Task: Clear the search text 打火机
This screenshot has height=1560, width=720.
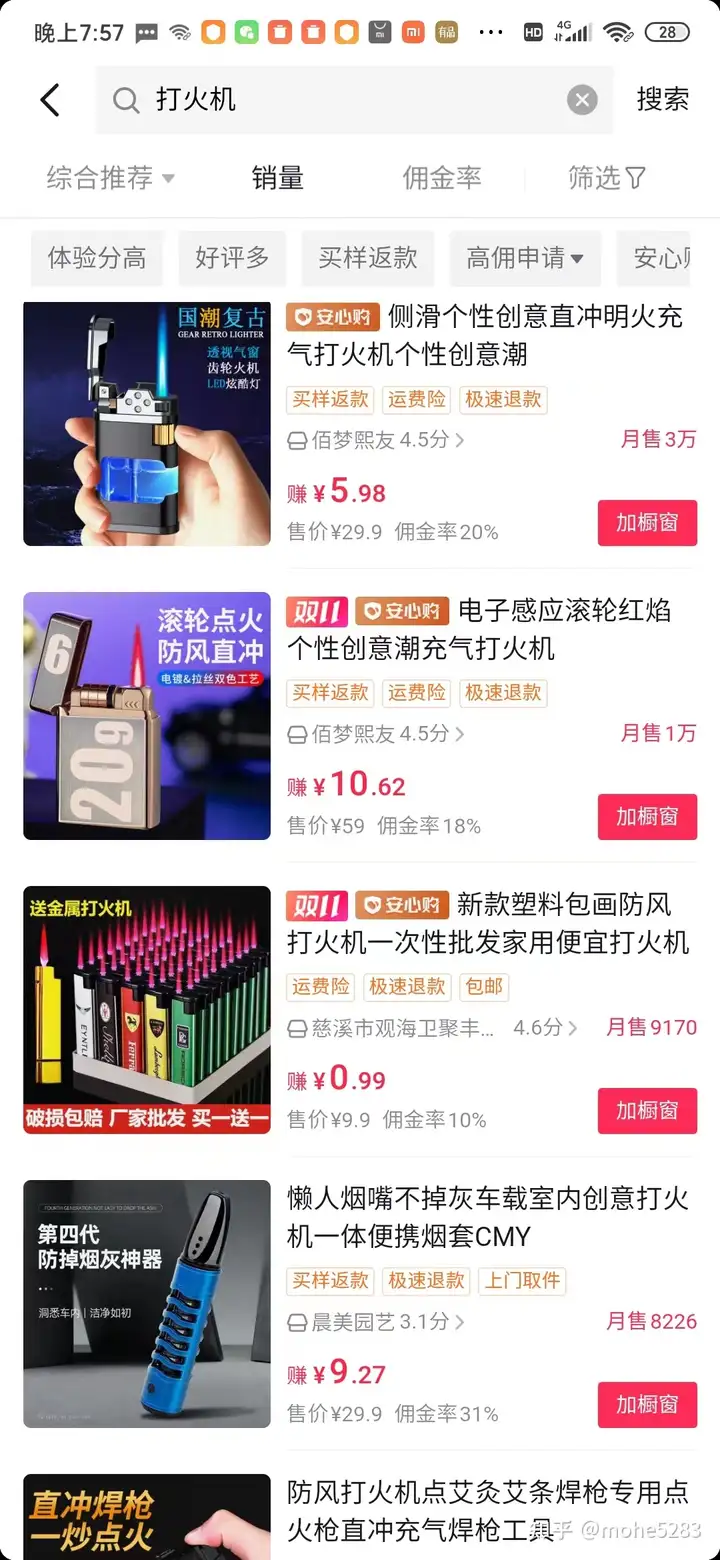Action: (582, 100)
